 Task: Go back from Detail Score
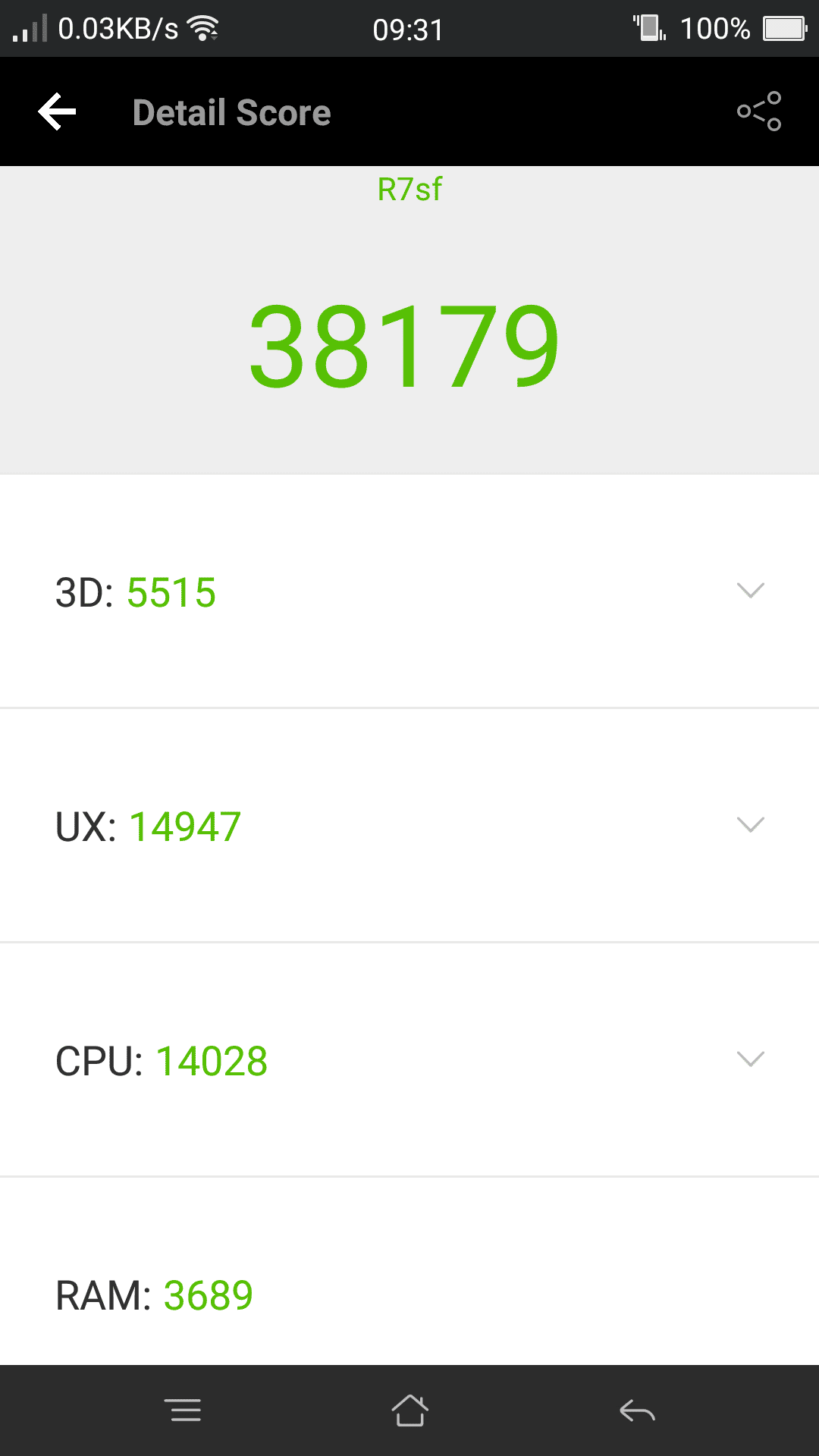click(58, 112)
